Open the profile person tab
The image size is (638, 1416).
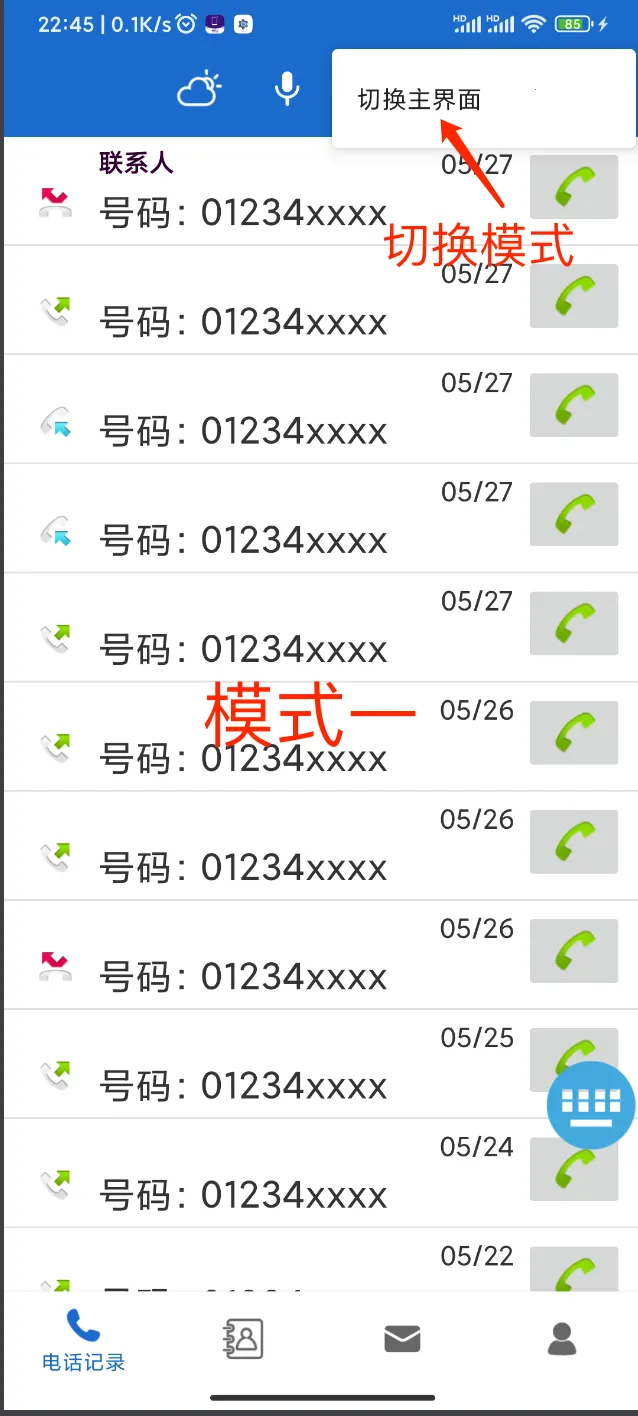tap(562, 1338)
